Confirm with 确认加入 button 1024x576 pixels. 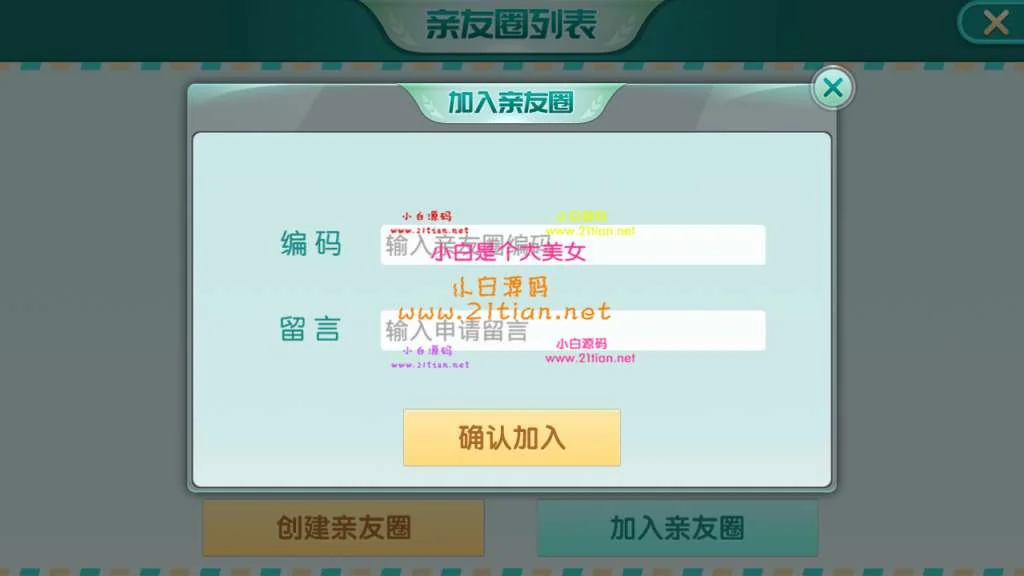point(512,437)
